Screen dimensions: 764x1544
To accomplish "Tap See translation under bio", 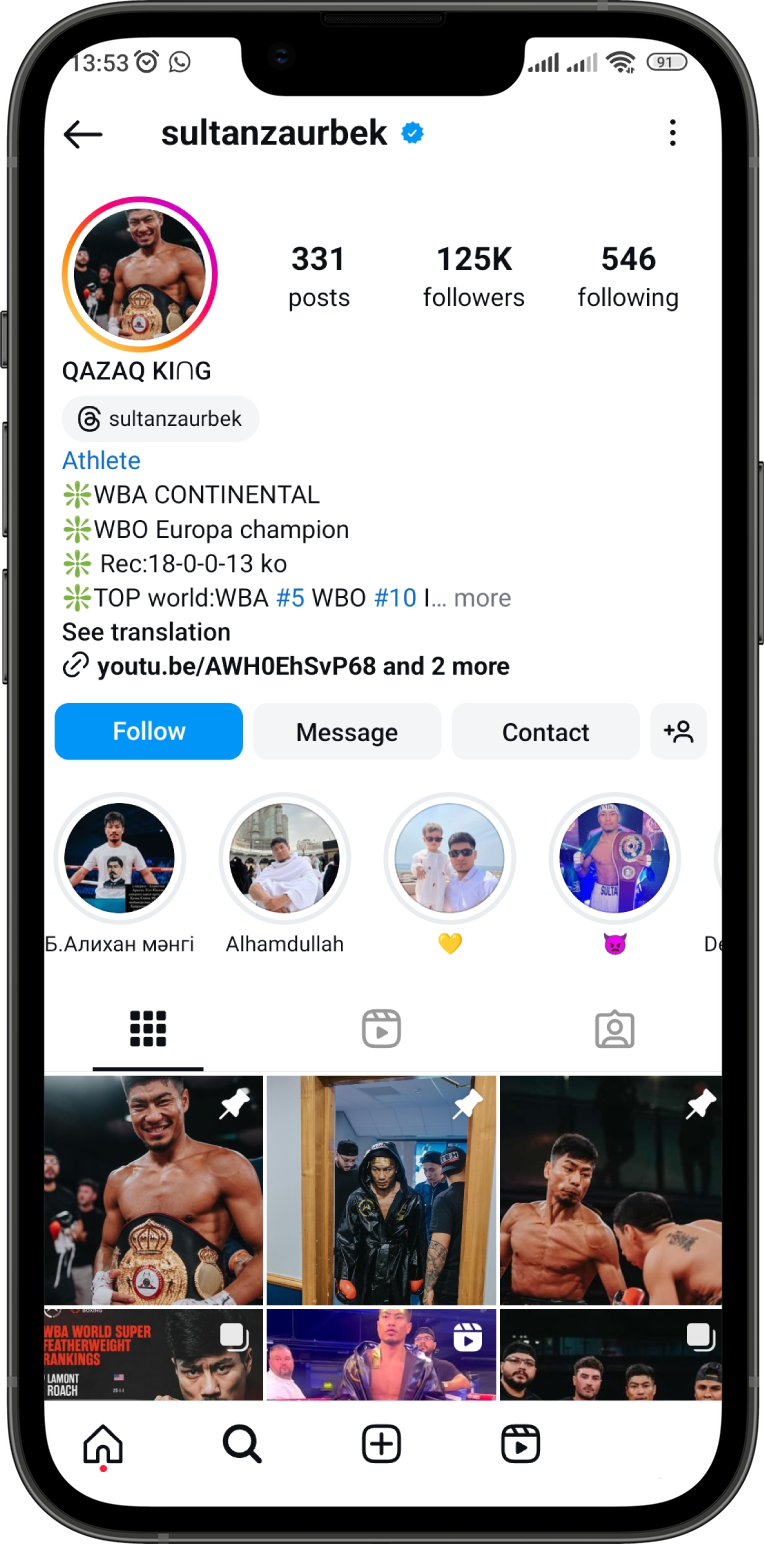I will pyautogui.click(x=146, y=632).
